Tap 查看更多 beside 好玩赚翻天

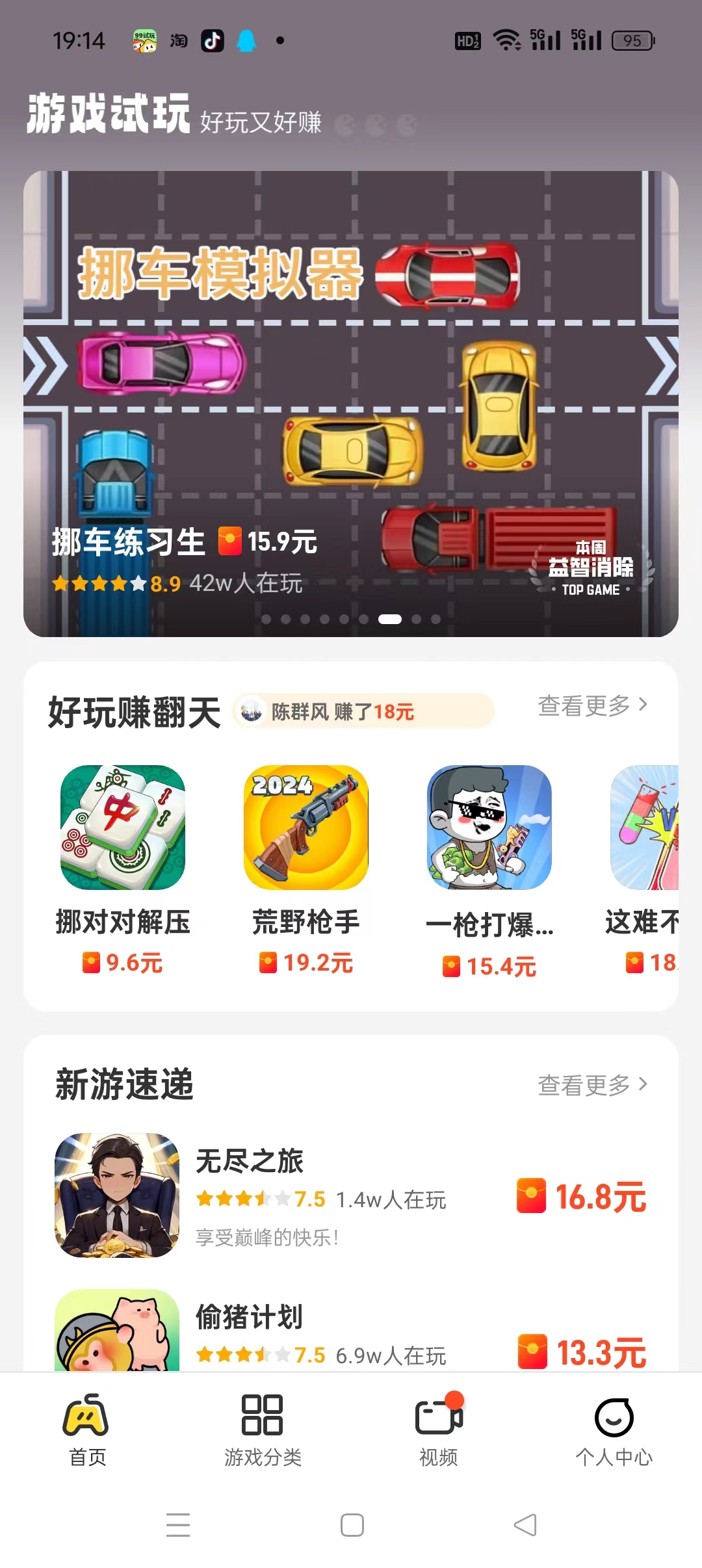click(592, 705)
